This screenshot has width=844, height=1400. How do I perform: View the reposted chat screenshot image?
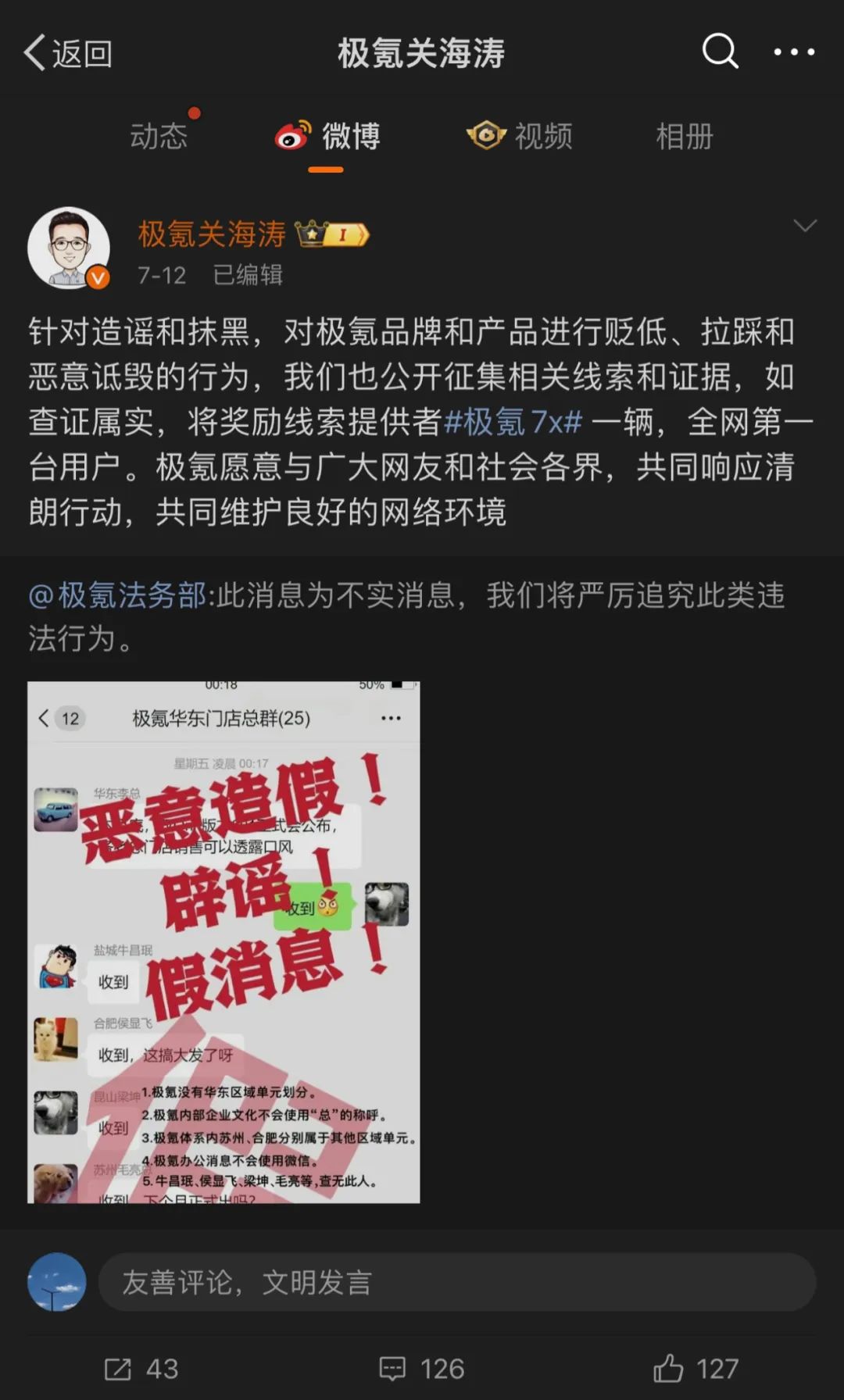(x=224, y=942)
